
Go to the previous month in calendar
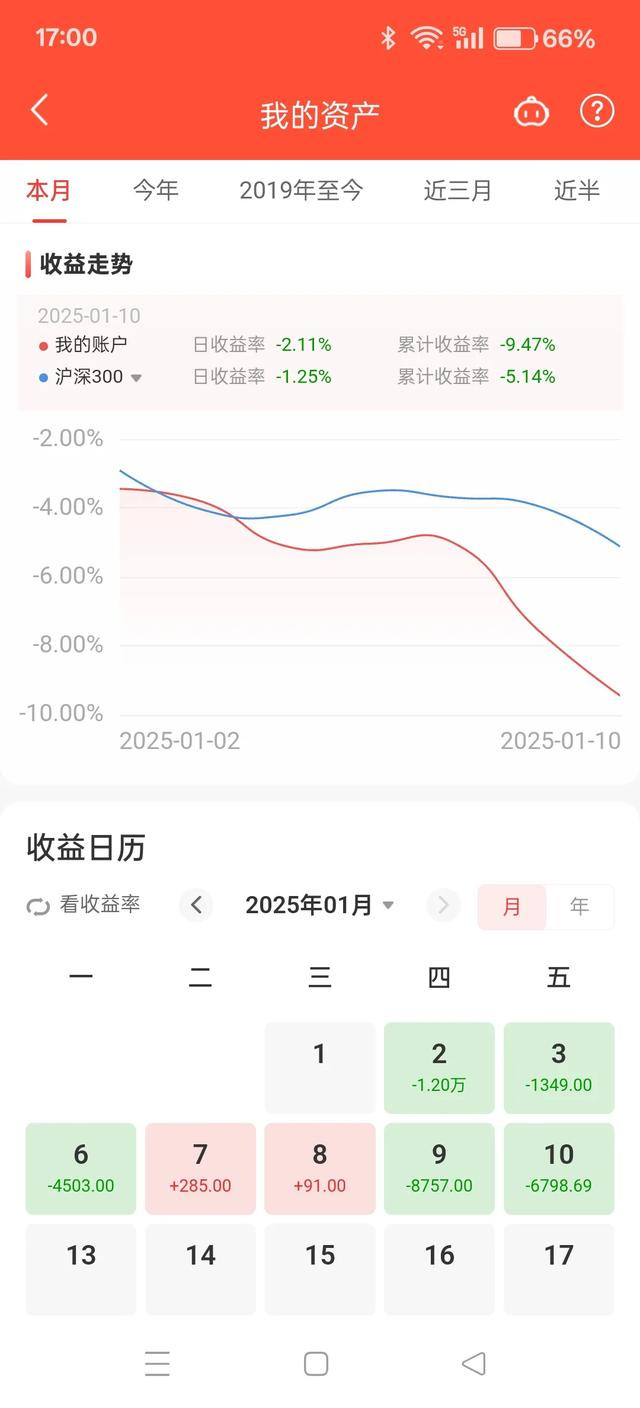click(197, 906)
